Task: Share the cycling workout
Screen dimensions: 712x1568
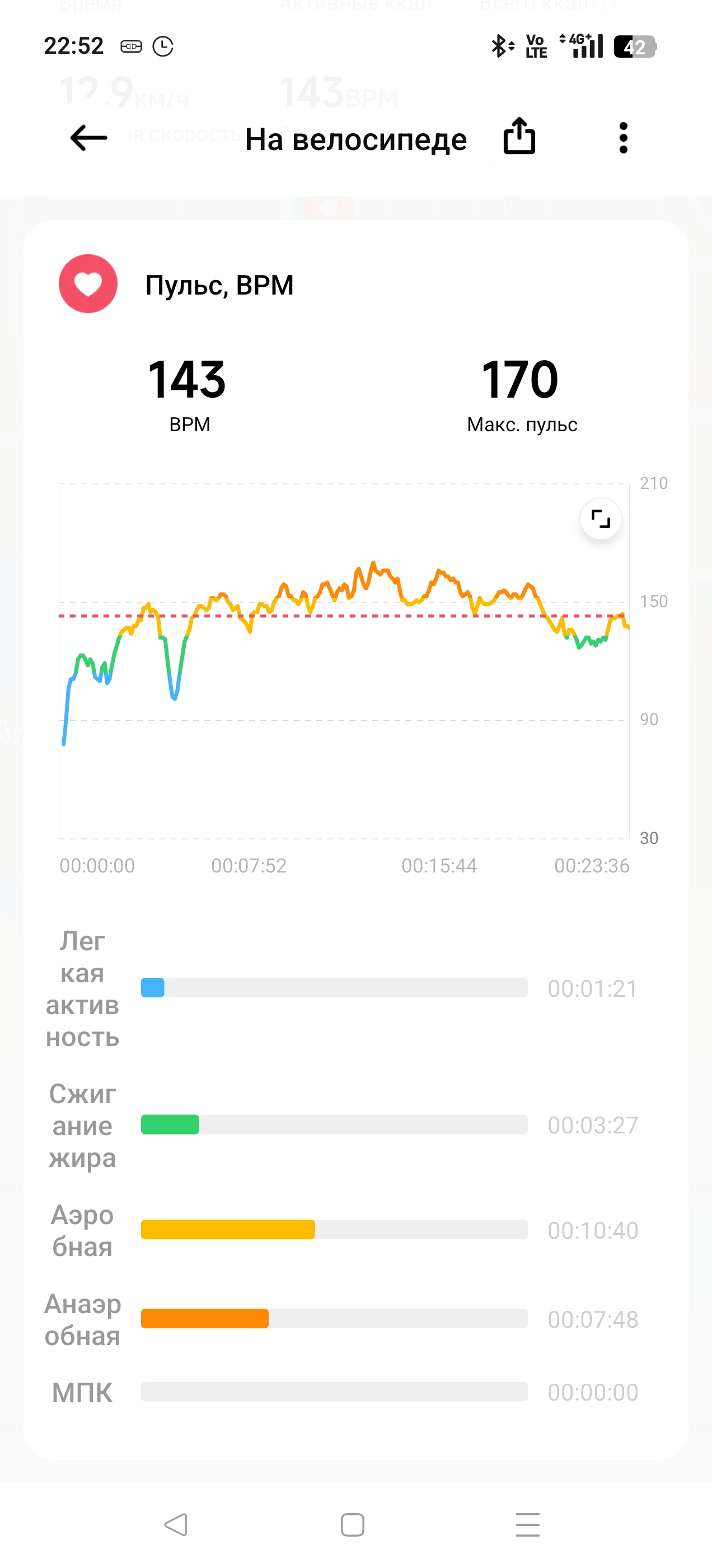Action: (x=519, y=136)
